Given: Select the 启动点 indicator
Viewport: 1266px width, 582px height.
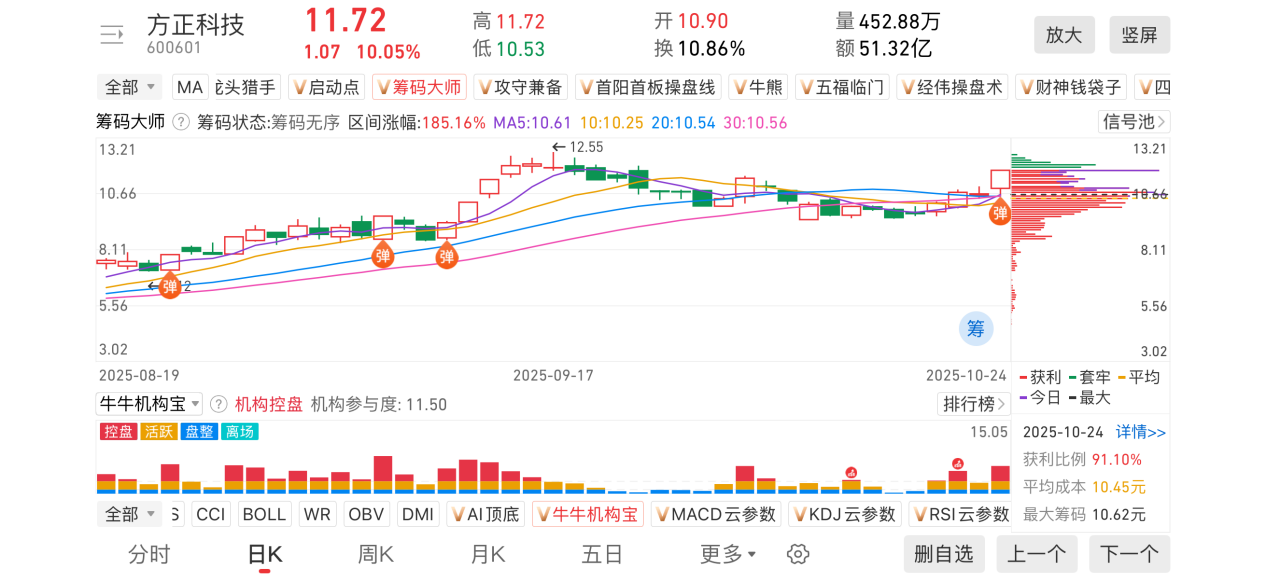Looking at the screenshot, I should click(325, 87).
